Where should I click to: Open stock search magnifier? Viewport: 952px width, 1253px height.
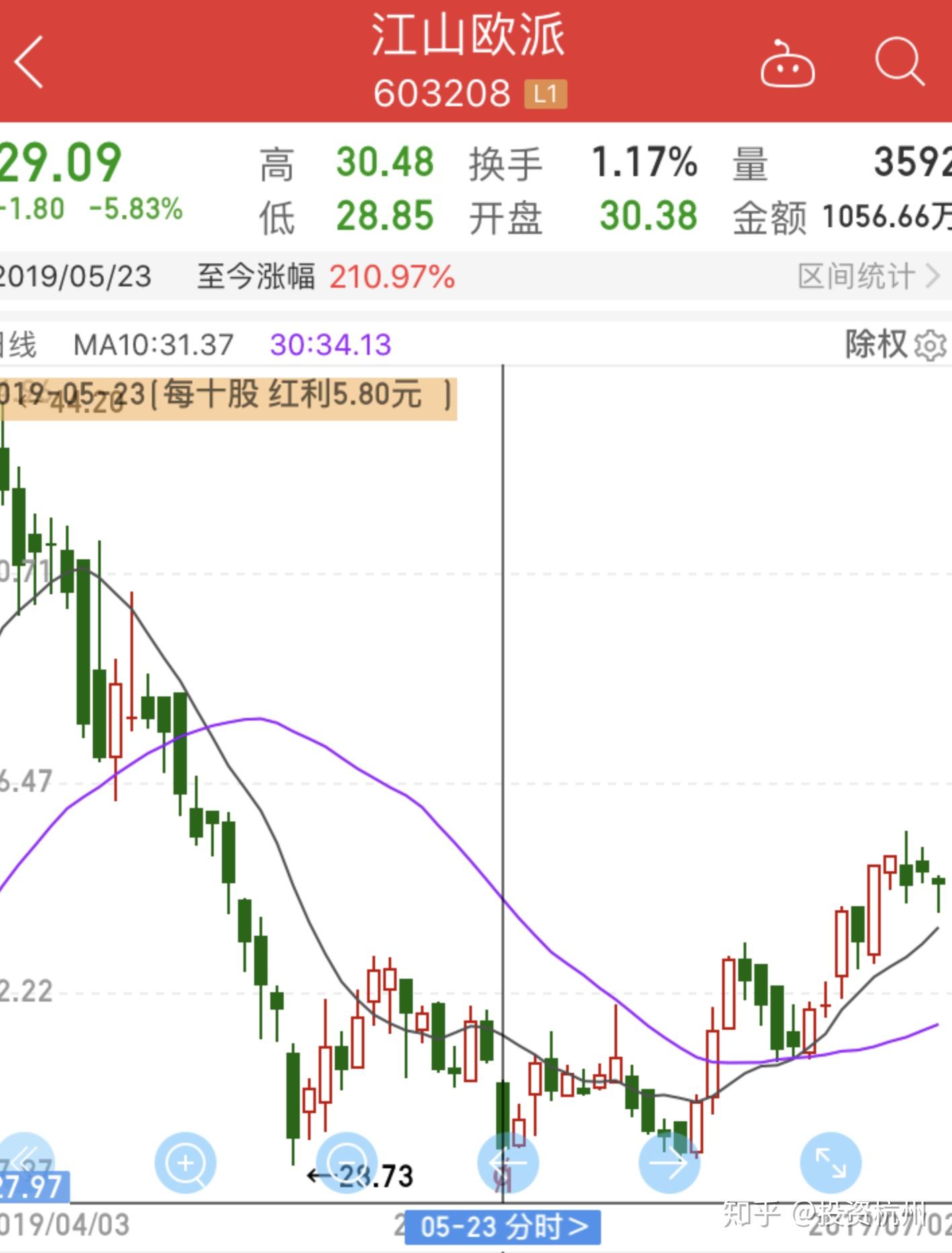coord(900,62)
